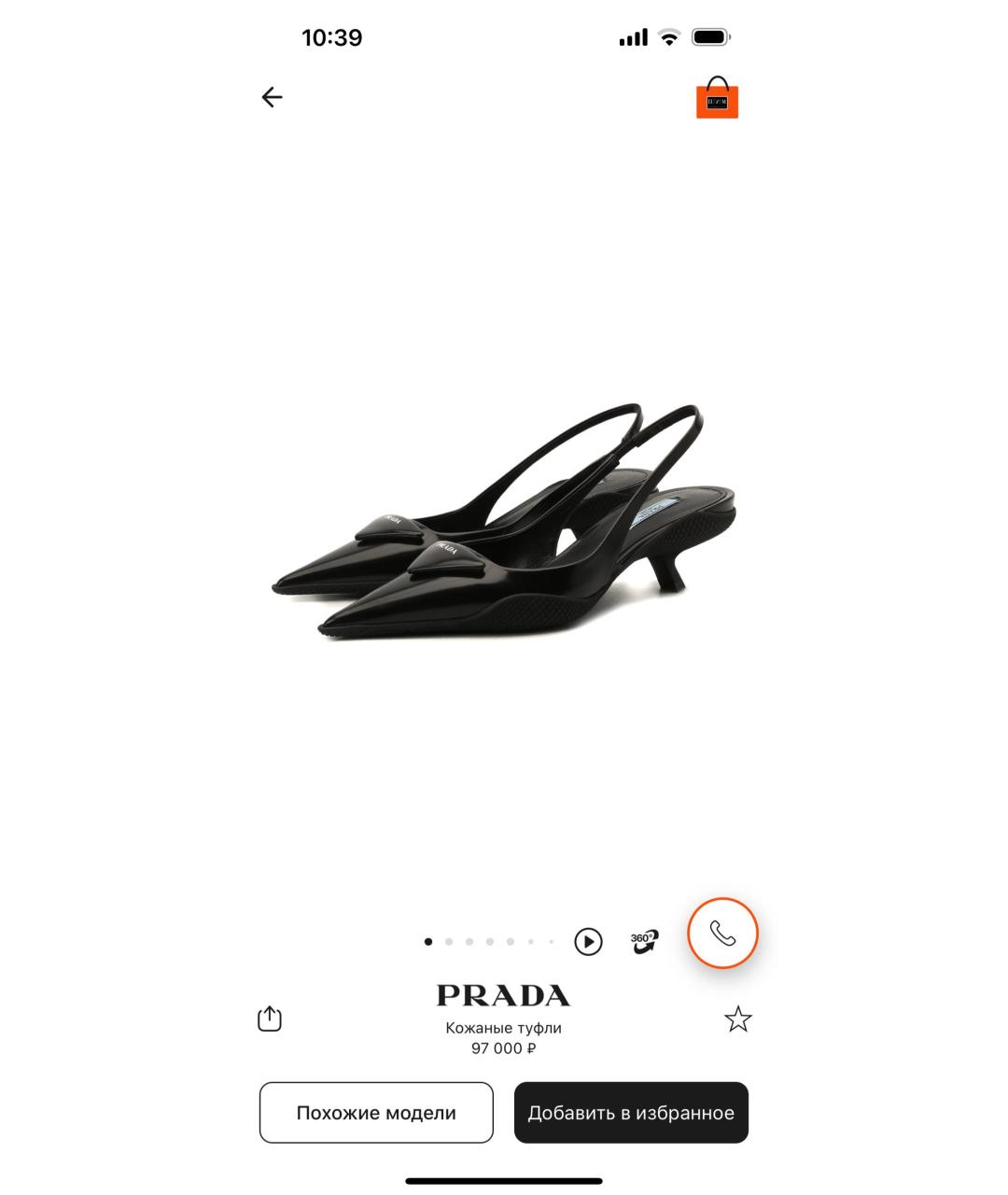
Task: Select the first carousel pagination dot
Action: coord(427,943)
